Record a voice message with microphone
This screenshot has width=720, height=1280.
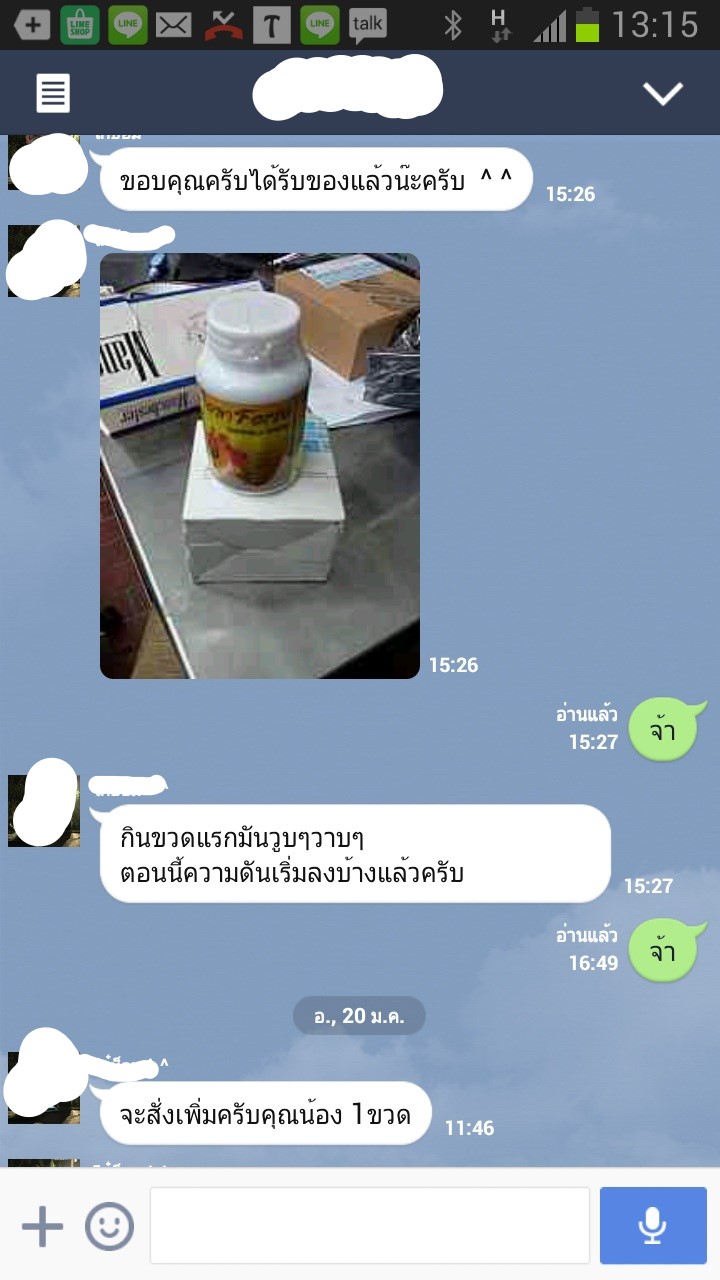(653, 1226)
